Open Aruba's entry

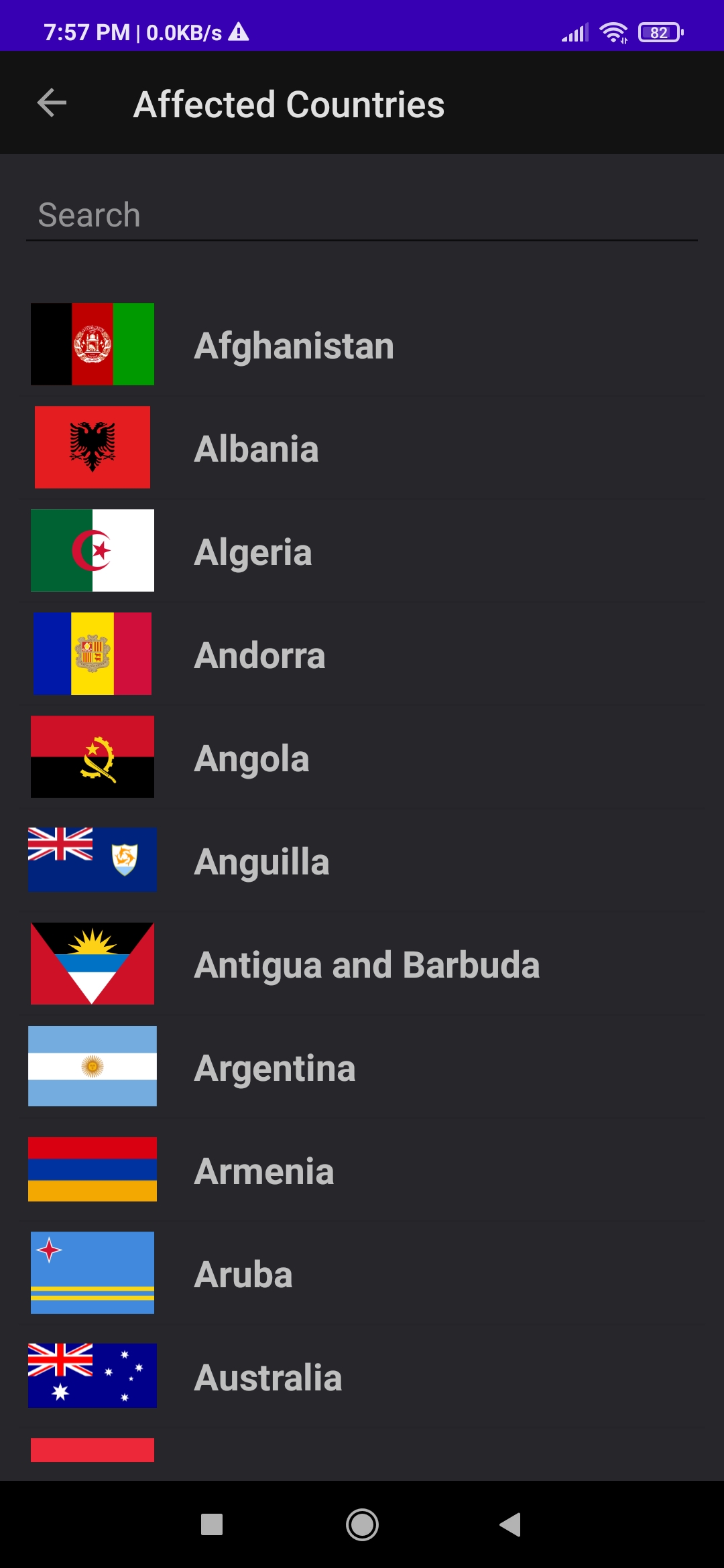[362, 1273]
